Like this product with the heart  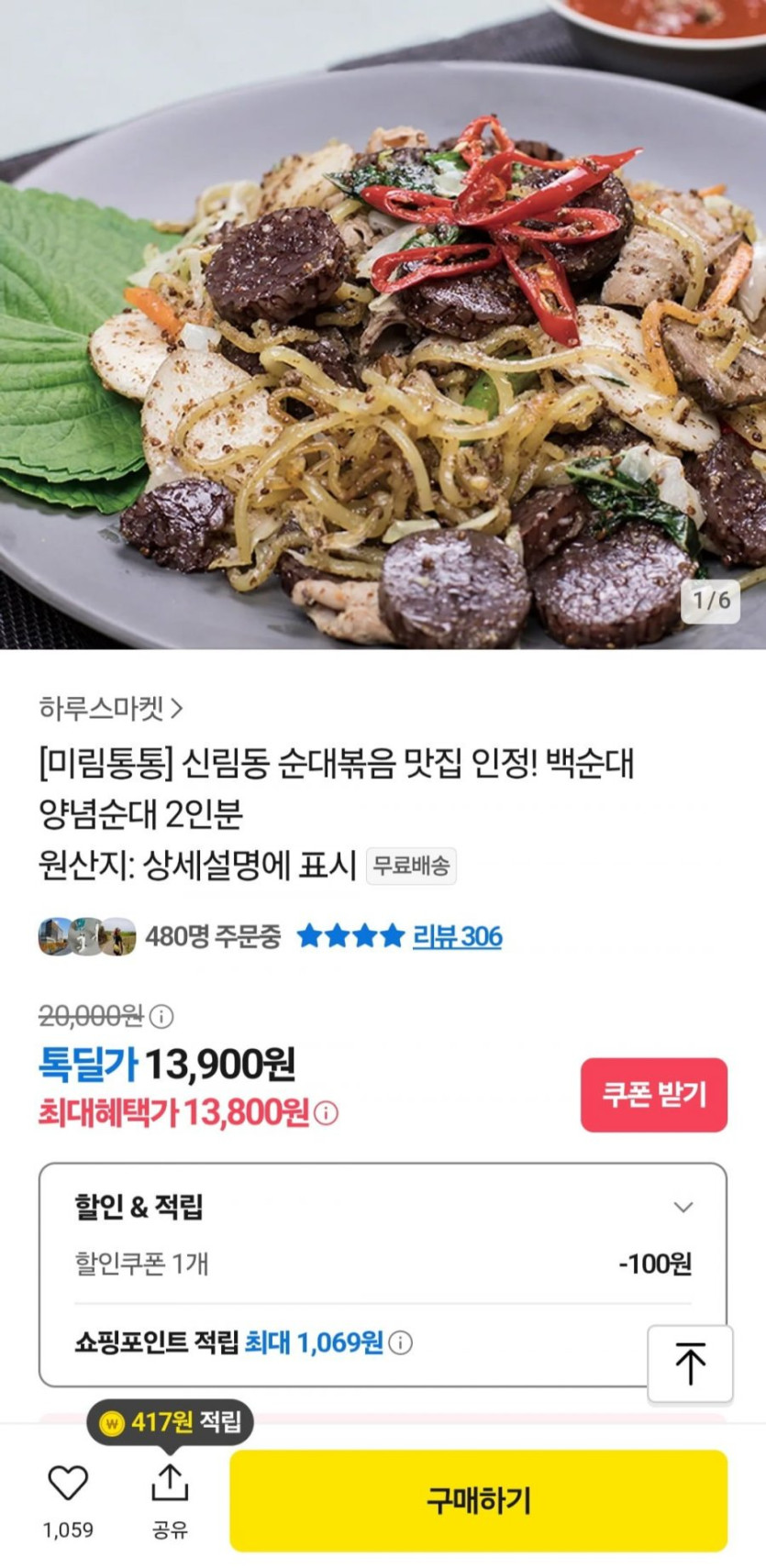coord(68,1483)
